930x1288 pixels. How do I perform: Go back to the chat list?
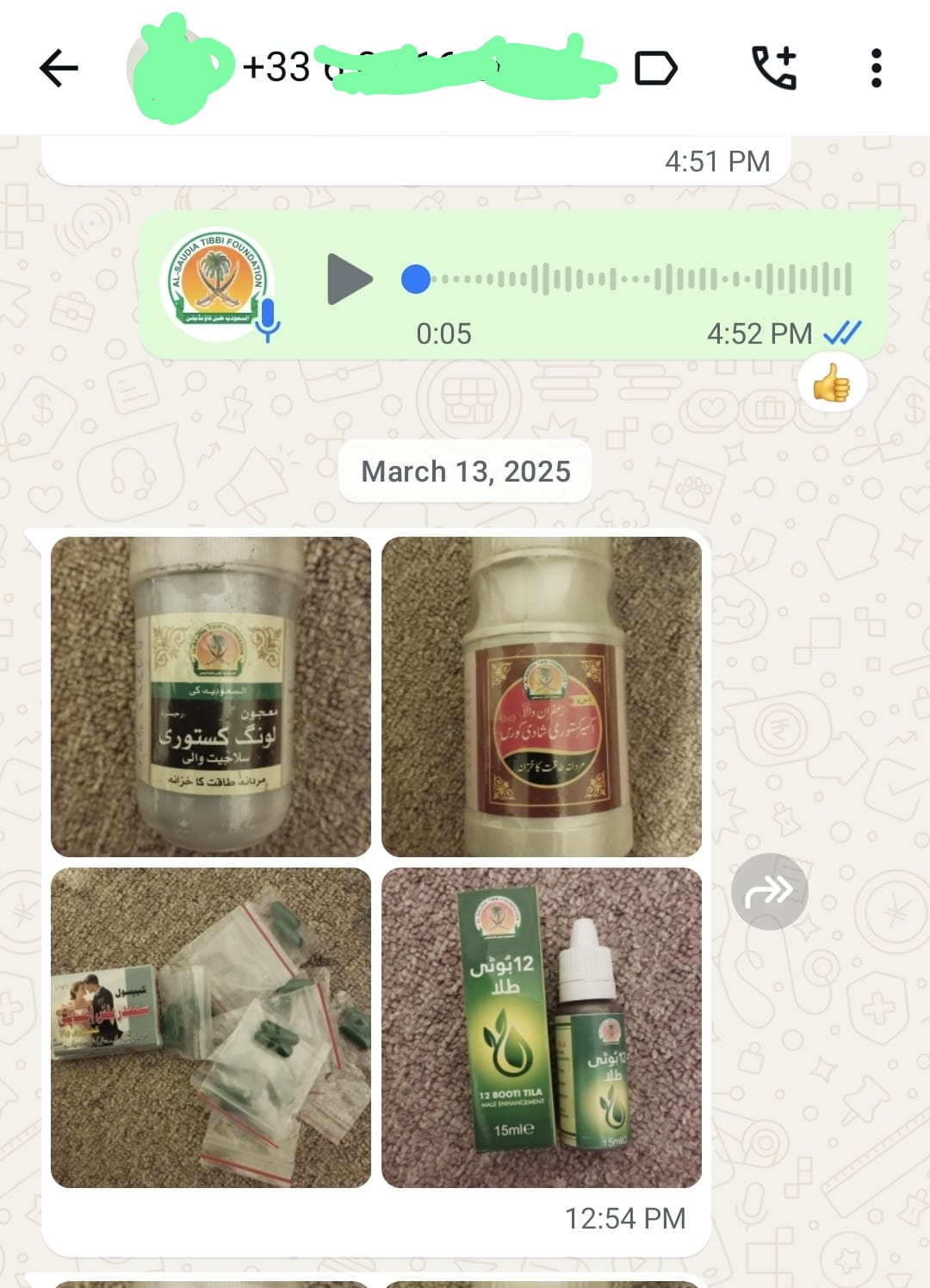59,68
